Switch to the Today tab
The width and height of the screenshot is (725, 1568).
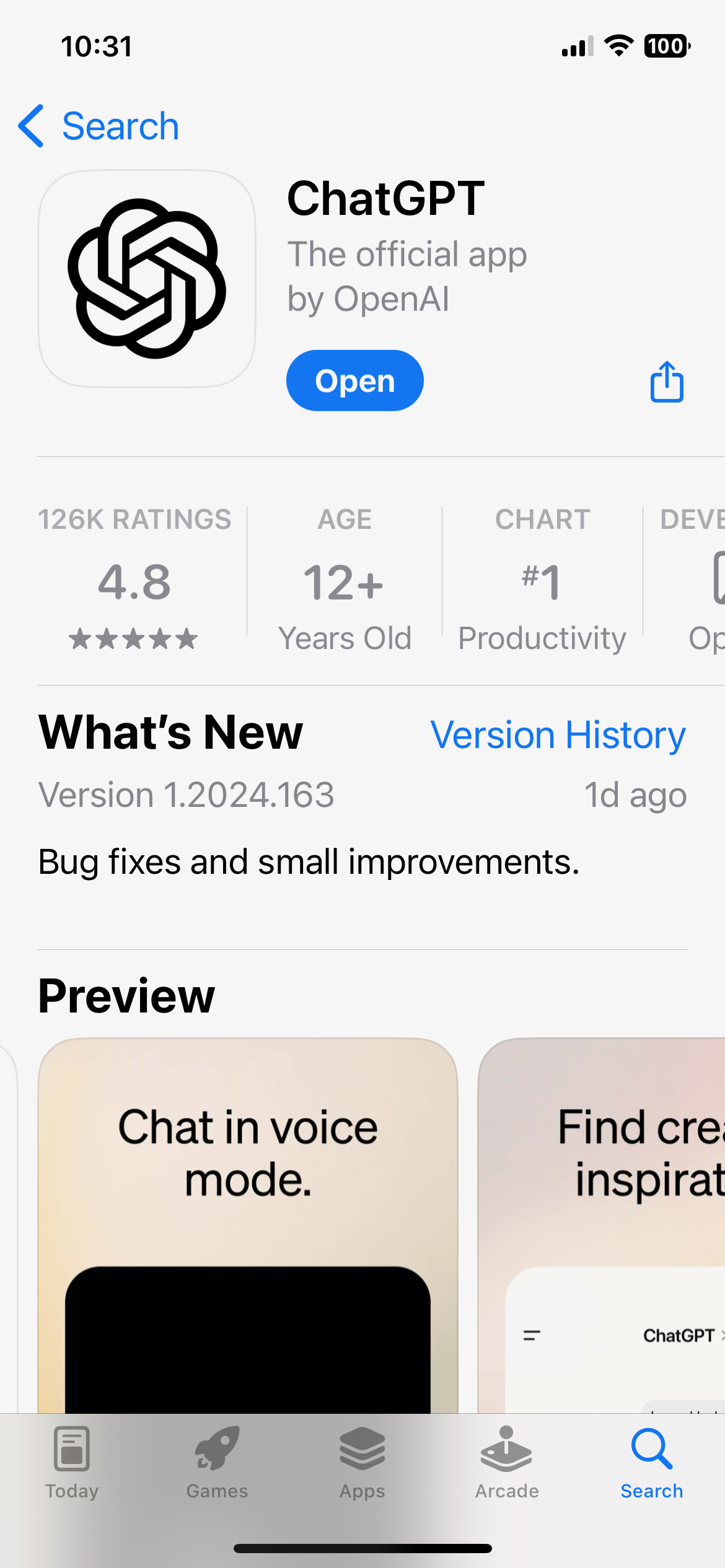coord(72,1463)
